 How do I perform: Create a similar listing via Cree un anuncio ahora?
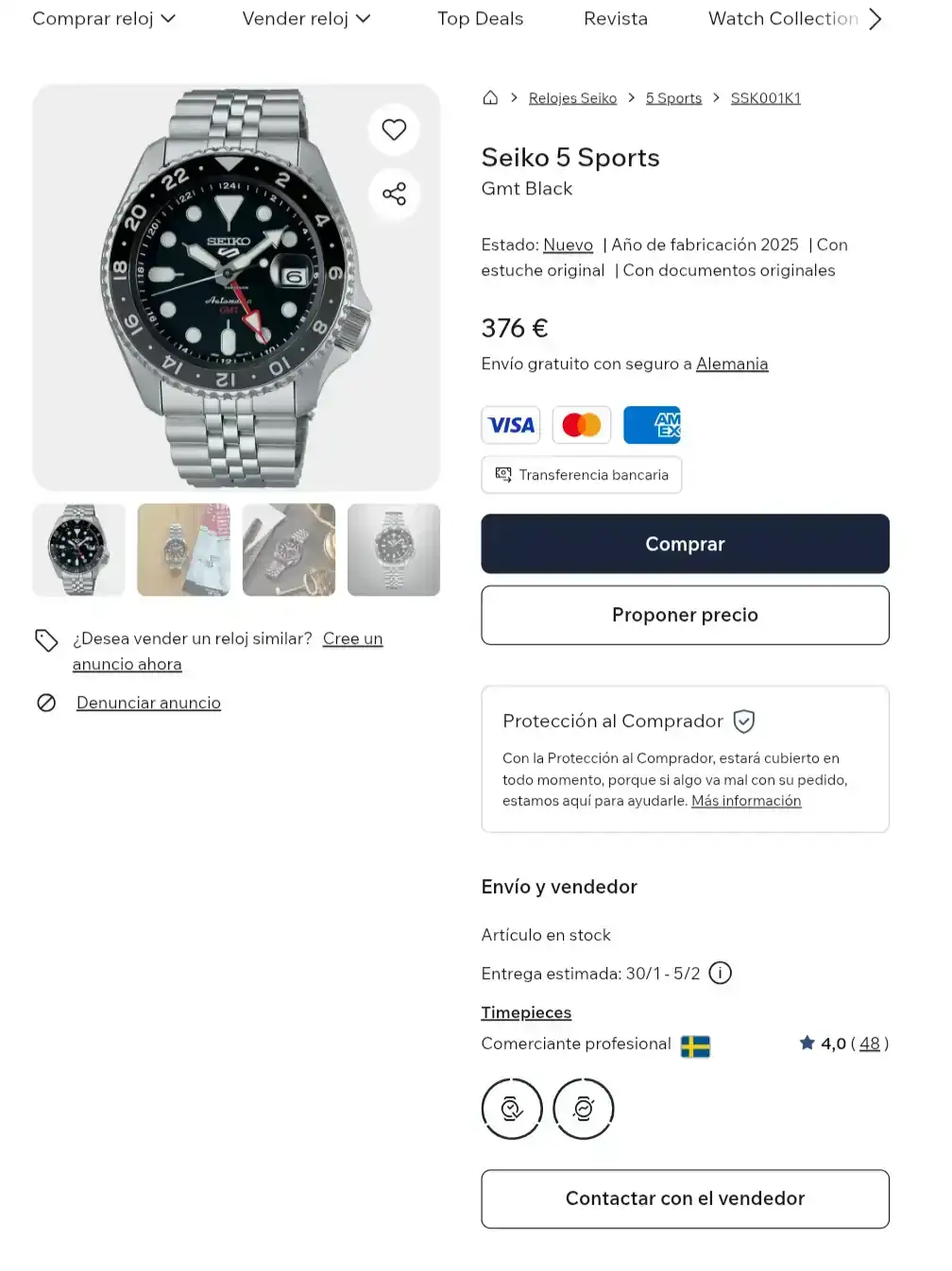[352, 639]
